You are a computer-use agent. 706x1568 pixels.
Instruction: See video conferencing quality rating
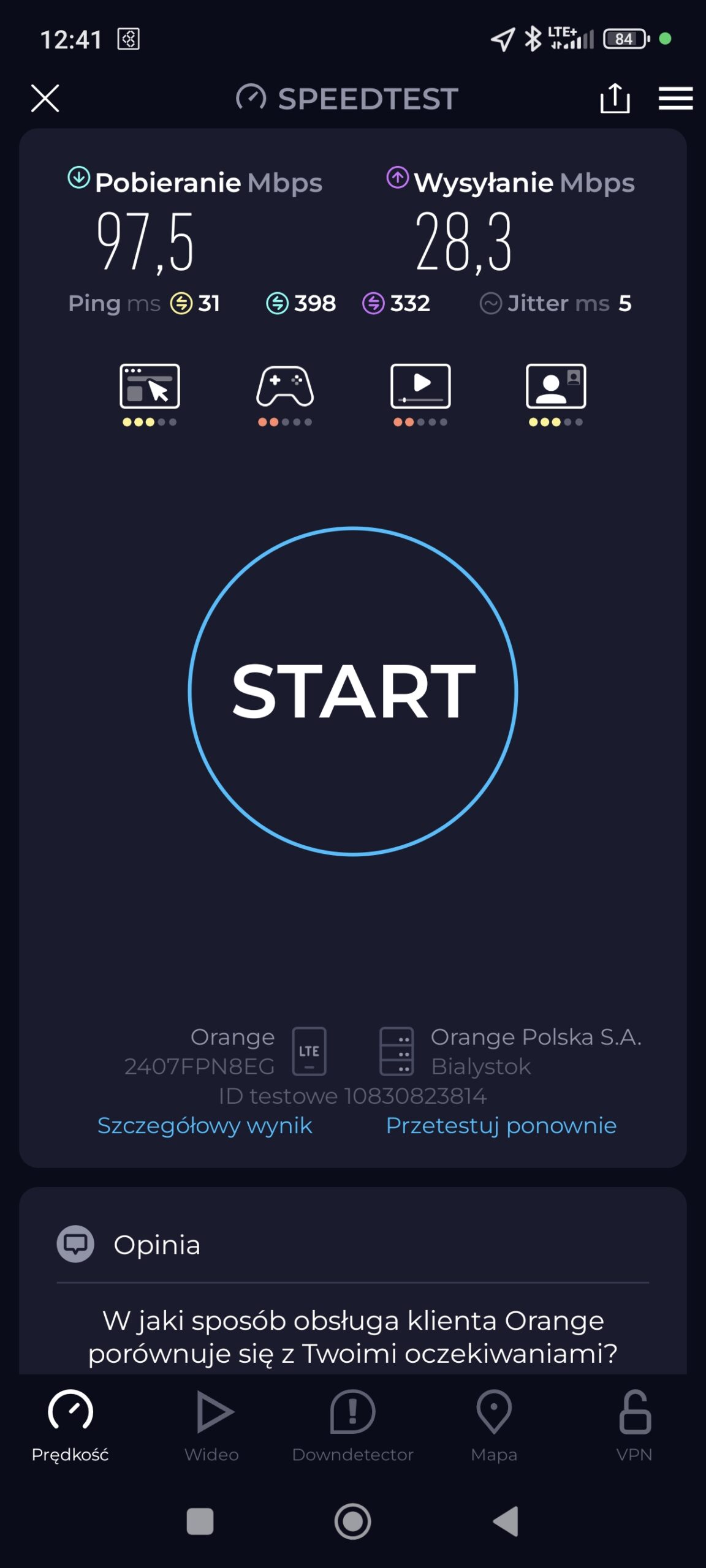556,393
